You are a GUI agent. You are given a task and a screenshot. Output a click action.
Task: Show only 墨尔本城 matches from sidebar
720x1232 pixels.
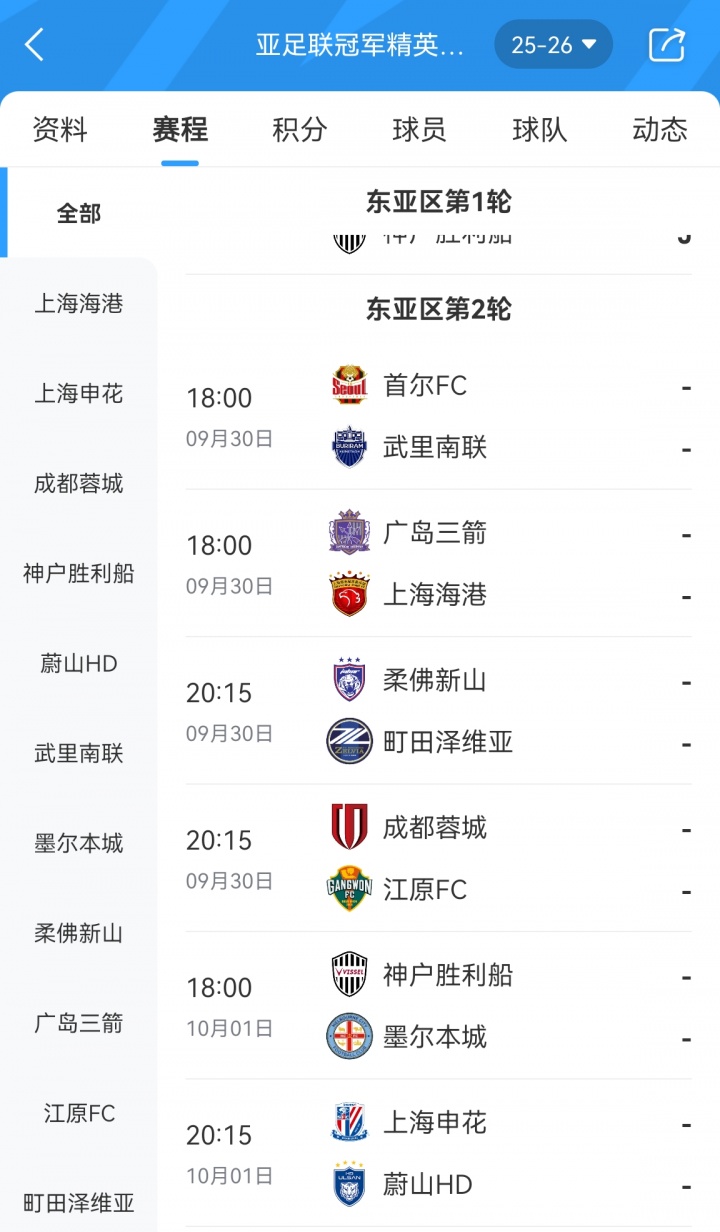tap(79, 844)
